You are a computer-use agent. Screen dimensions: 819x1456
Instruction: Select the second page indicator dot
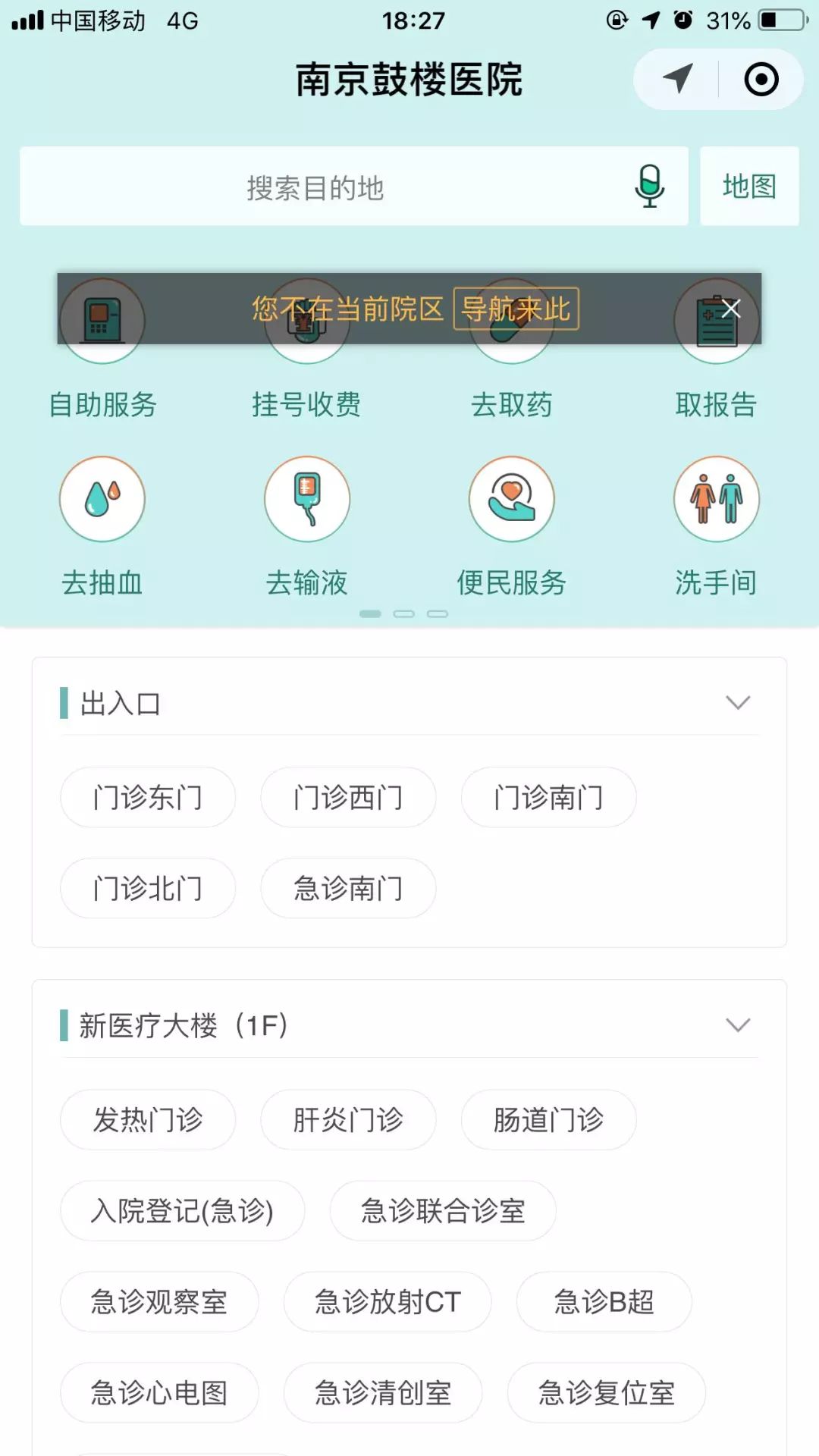(405, 615)
